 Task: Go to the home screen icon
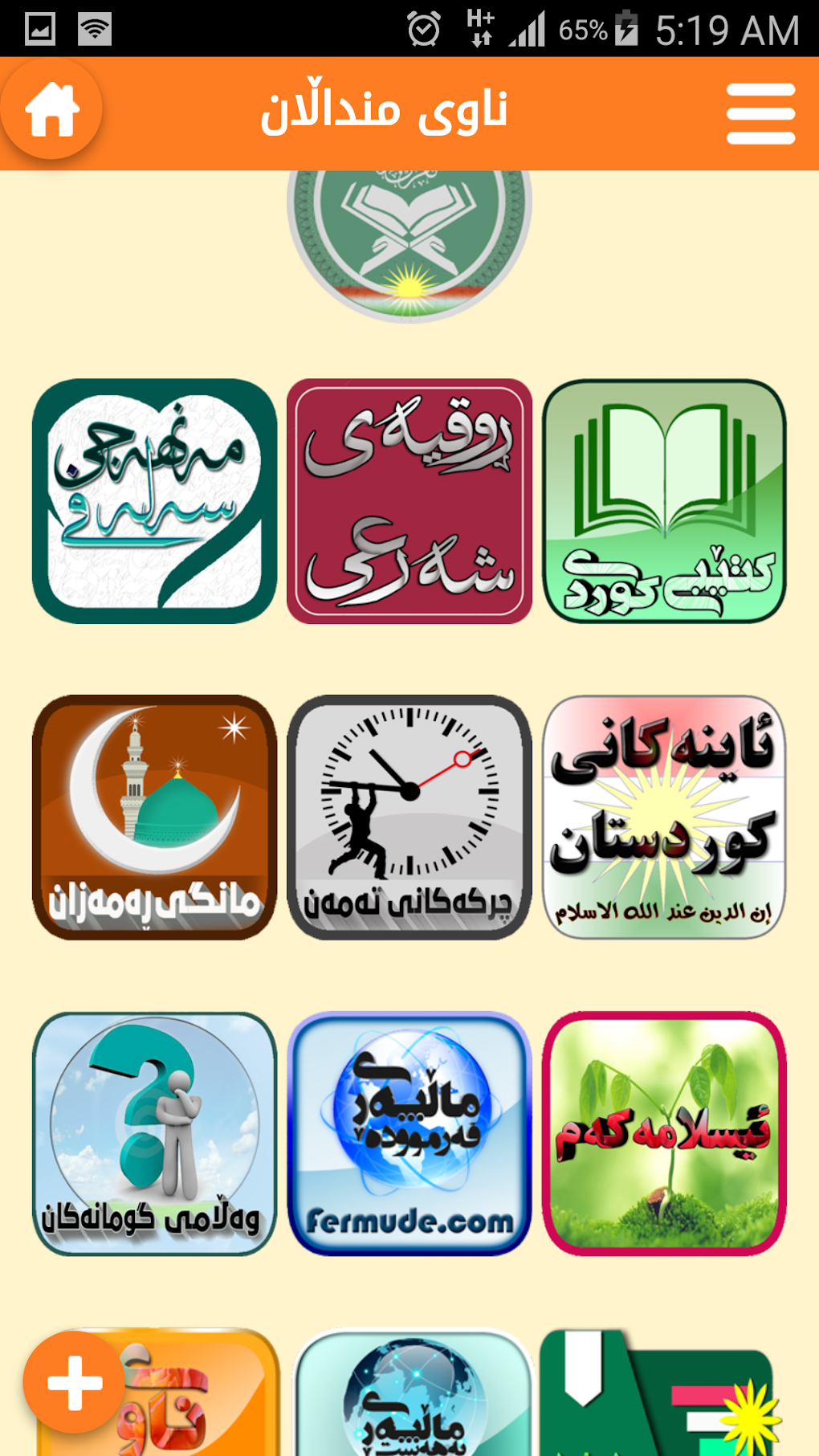52,109
